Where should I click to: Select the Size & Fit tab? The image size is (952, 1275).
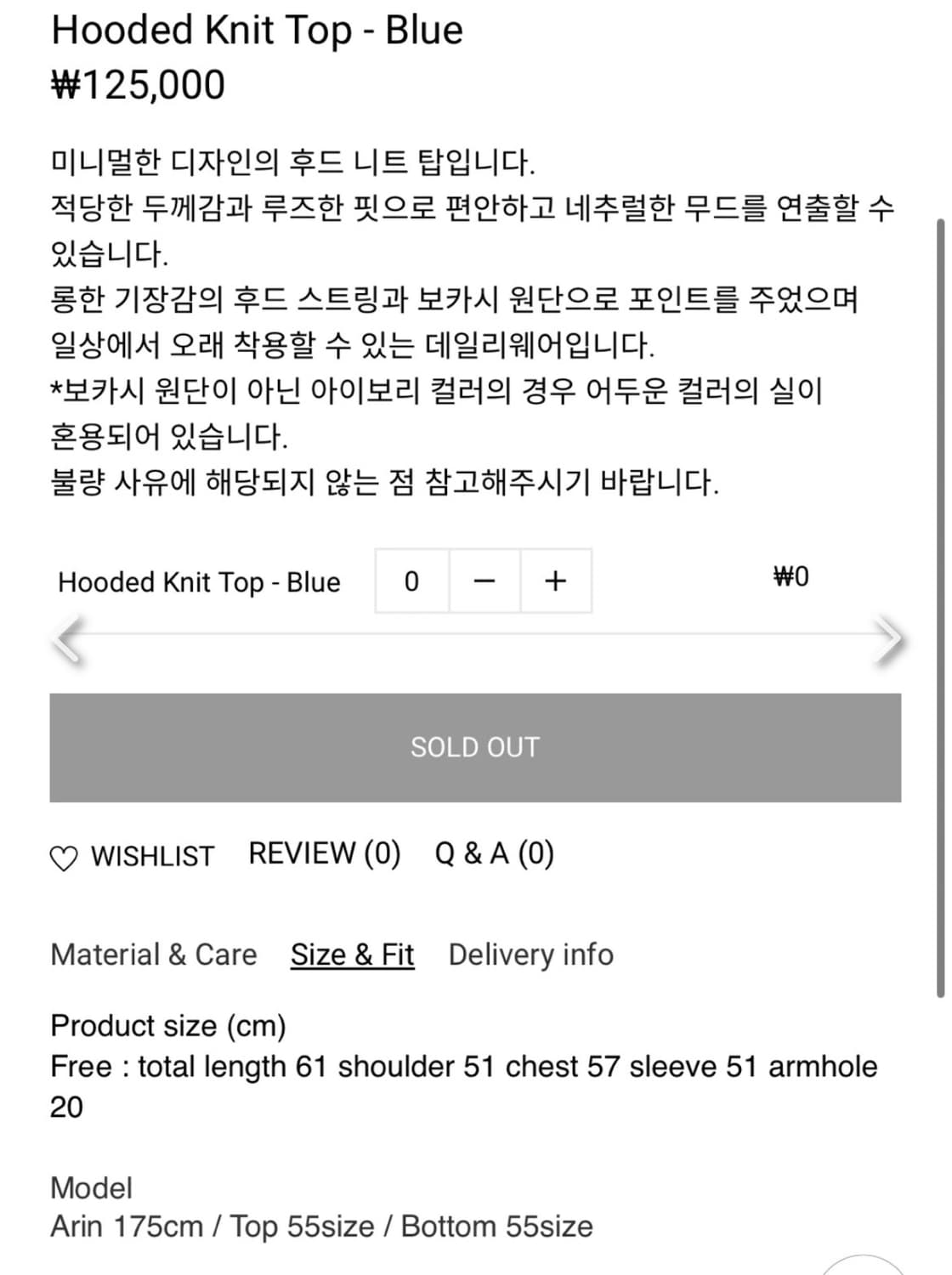click(x=352, y=954)
